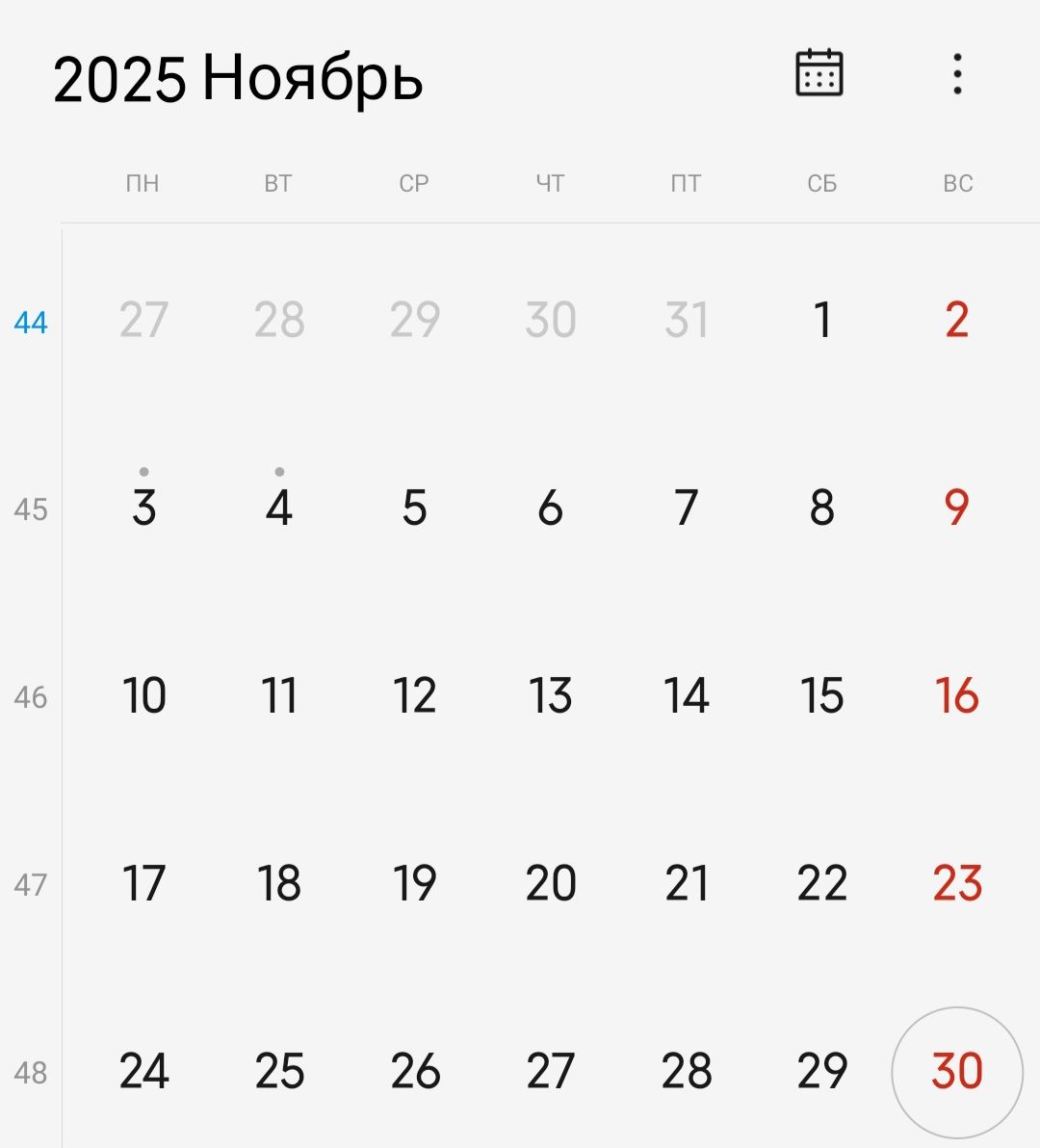Open November 4 with an event dot
1040x1148 pixels.
(279, 507)
